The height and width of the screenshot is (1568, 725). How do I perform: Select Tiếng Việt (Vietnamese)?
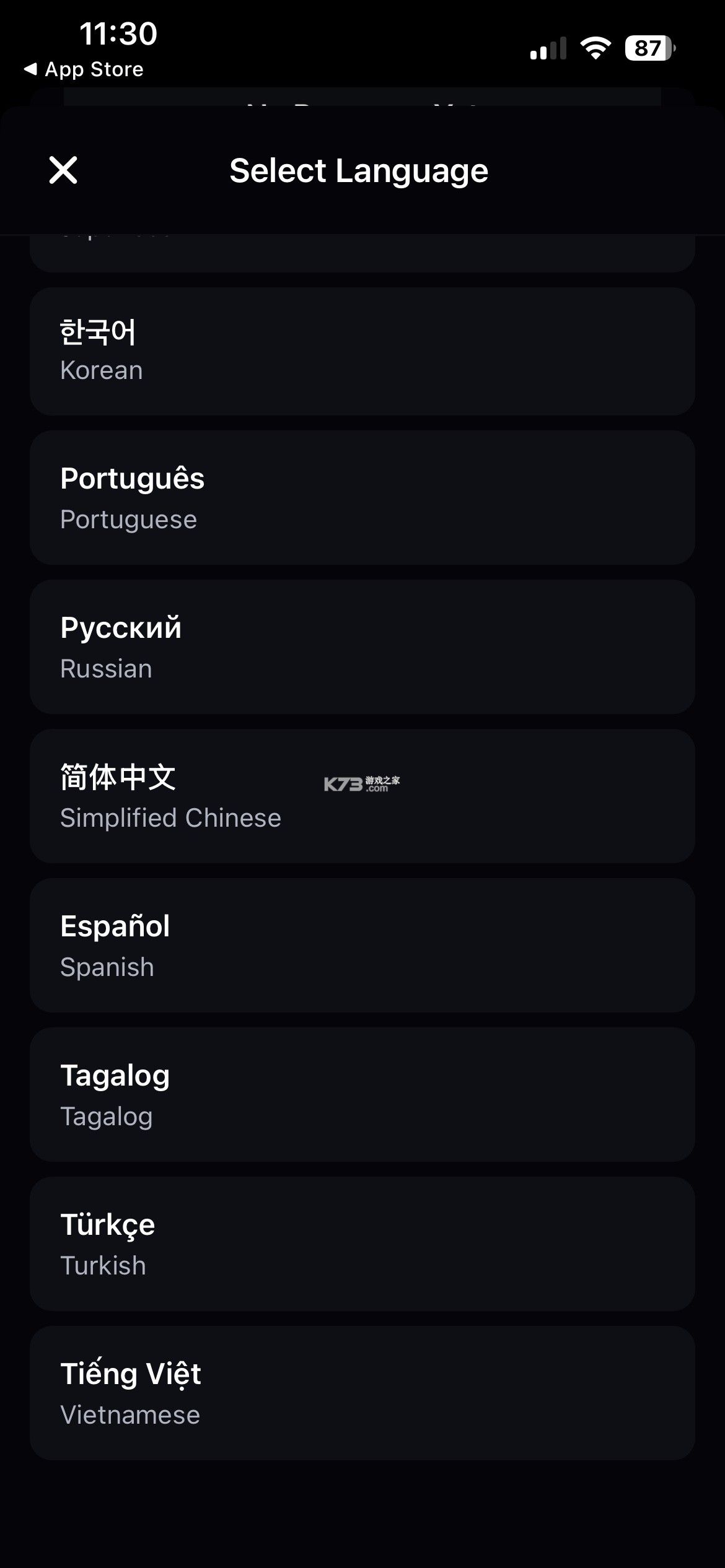tap(362, 1392)
